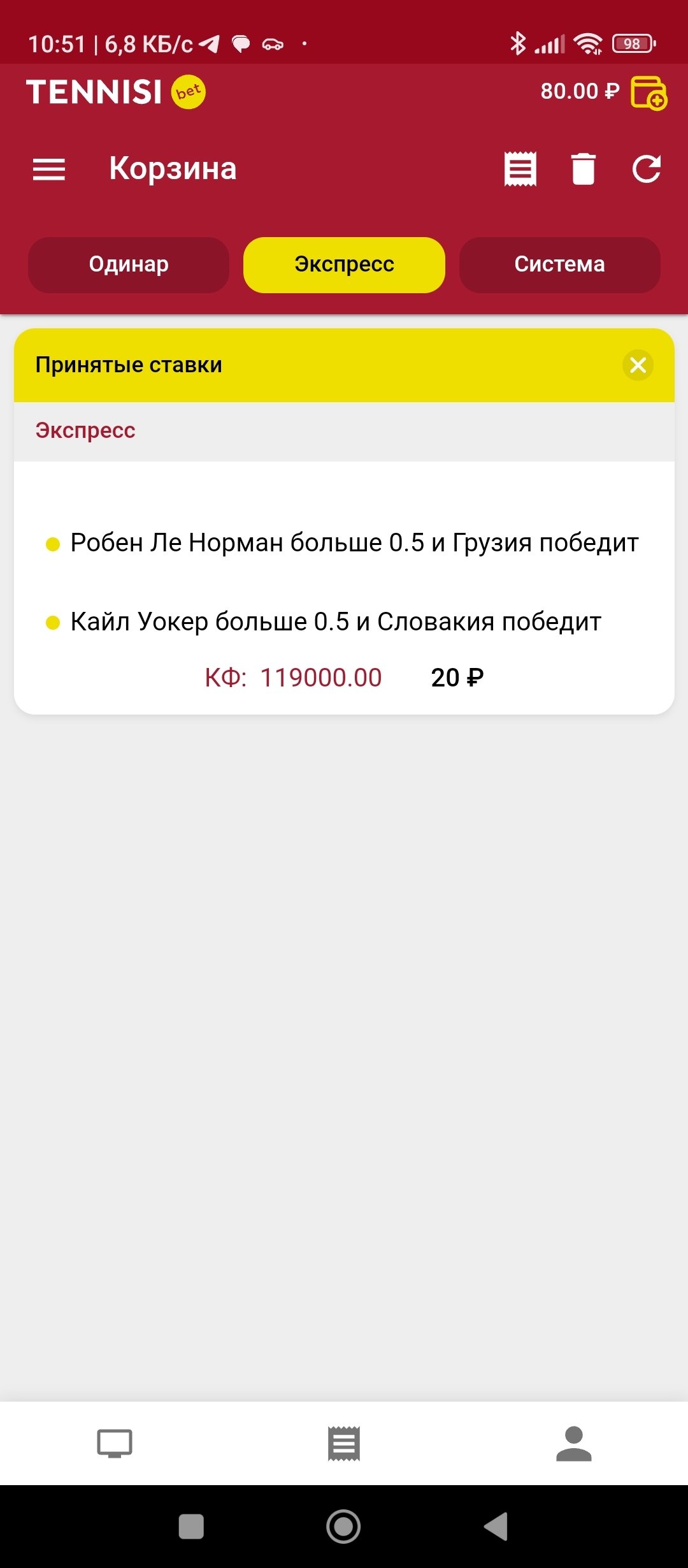Dismiss the Принятые ставки panel
688x1568 pixels.
click(x=638, y=365)
